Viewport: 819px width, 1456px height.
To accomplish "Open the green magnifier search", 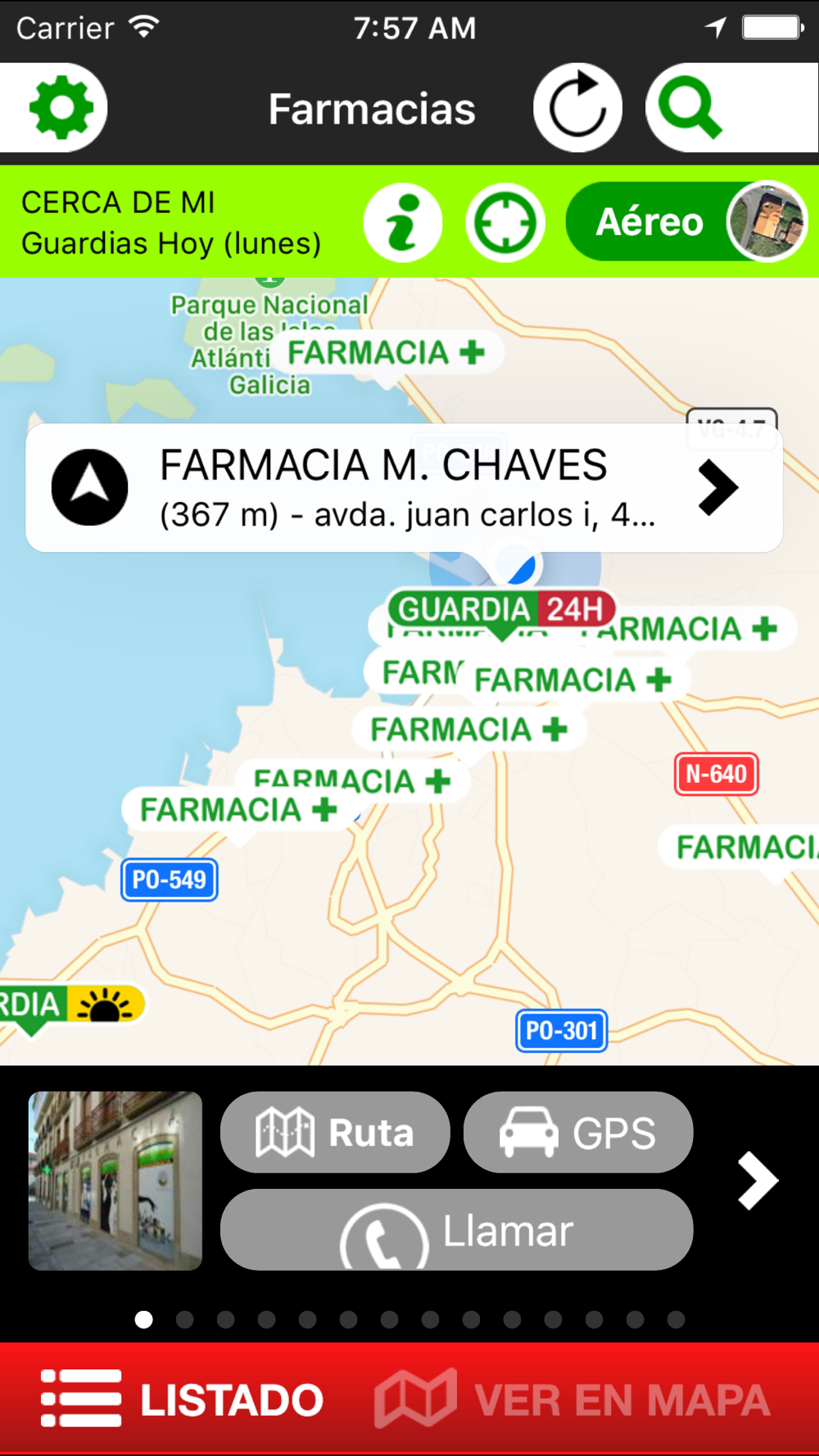I will coord(690,108).
